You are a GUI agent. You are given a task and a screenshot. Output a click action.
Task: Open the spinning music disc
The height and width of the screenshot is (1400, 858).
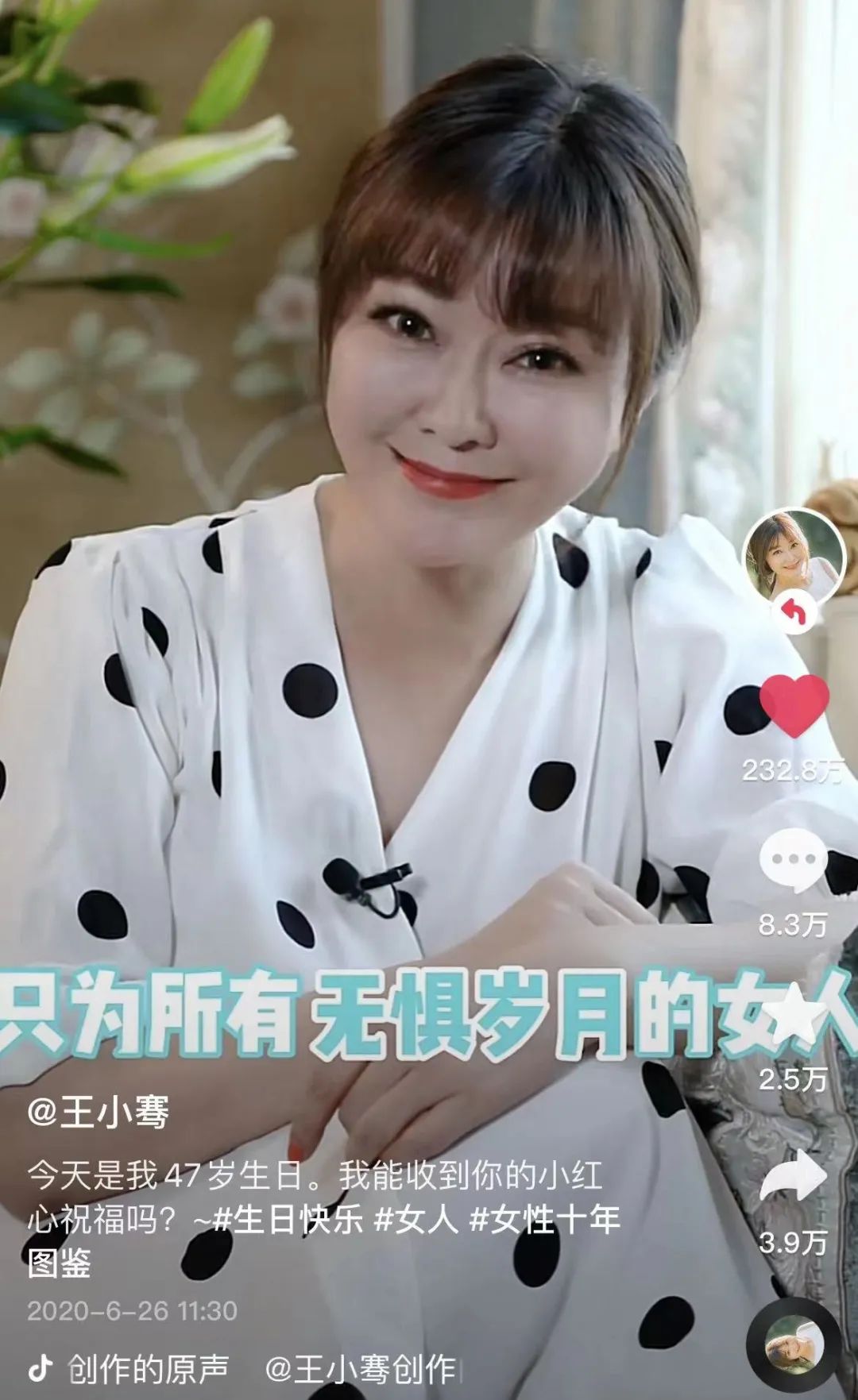pyautogui.click(x=794, y=1344)
